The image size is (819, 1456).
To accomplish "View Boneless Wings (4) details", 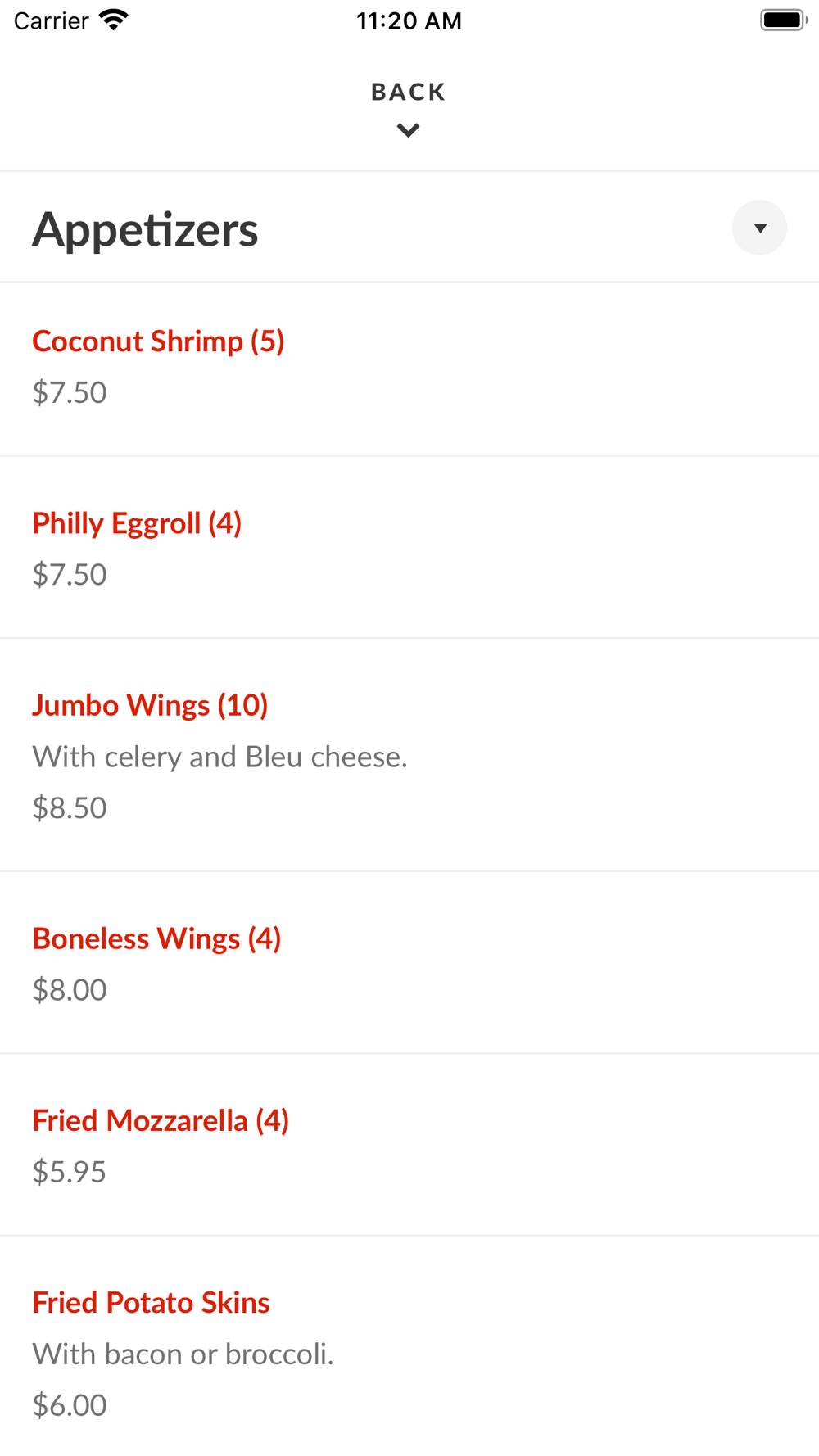I will [x=409, y=963].
